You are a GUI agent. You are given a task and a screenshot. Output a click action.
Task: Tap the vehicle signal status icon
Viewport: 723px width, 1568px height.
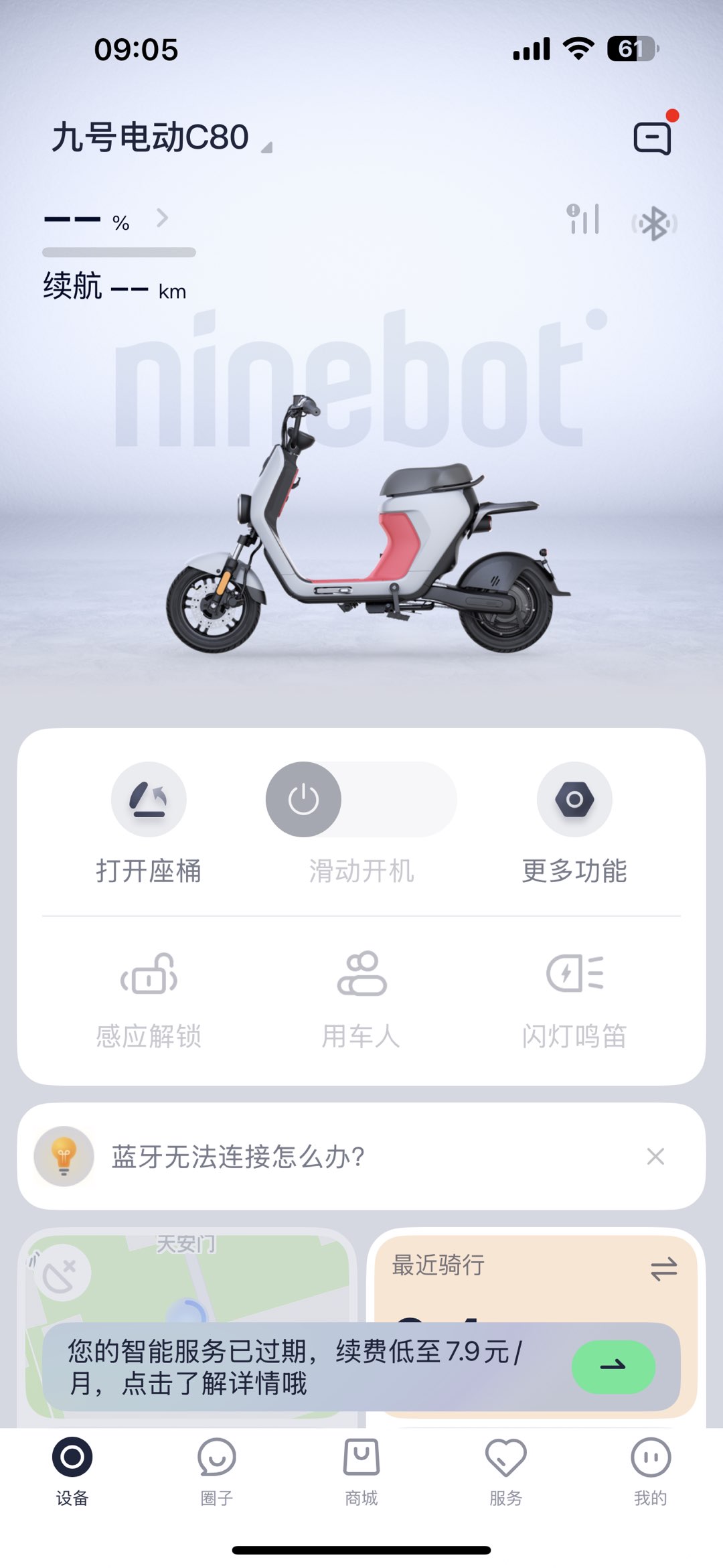pos(583,220)
